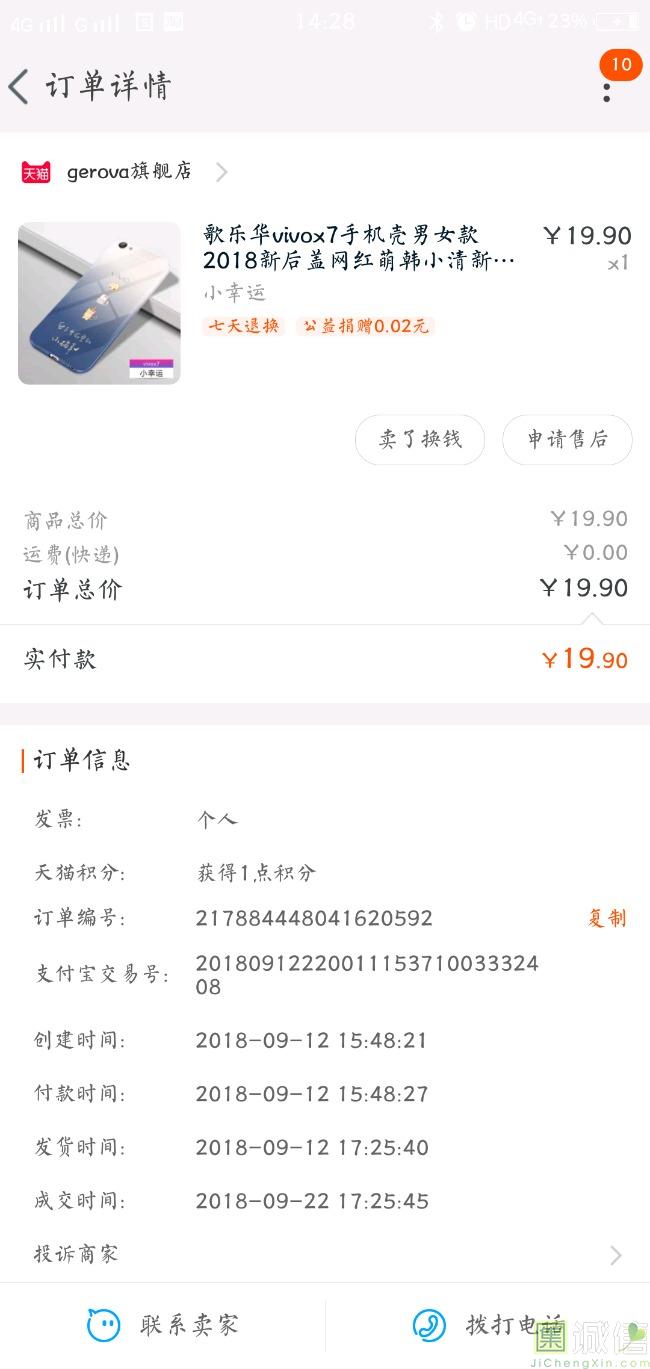Image resolution: width=650 pixels, height=1369 pixels.
Task: Open the 投诉商家 complaint row
Action: pyautogui.click(x=325, y=1254)
